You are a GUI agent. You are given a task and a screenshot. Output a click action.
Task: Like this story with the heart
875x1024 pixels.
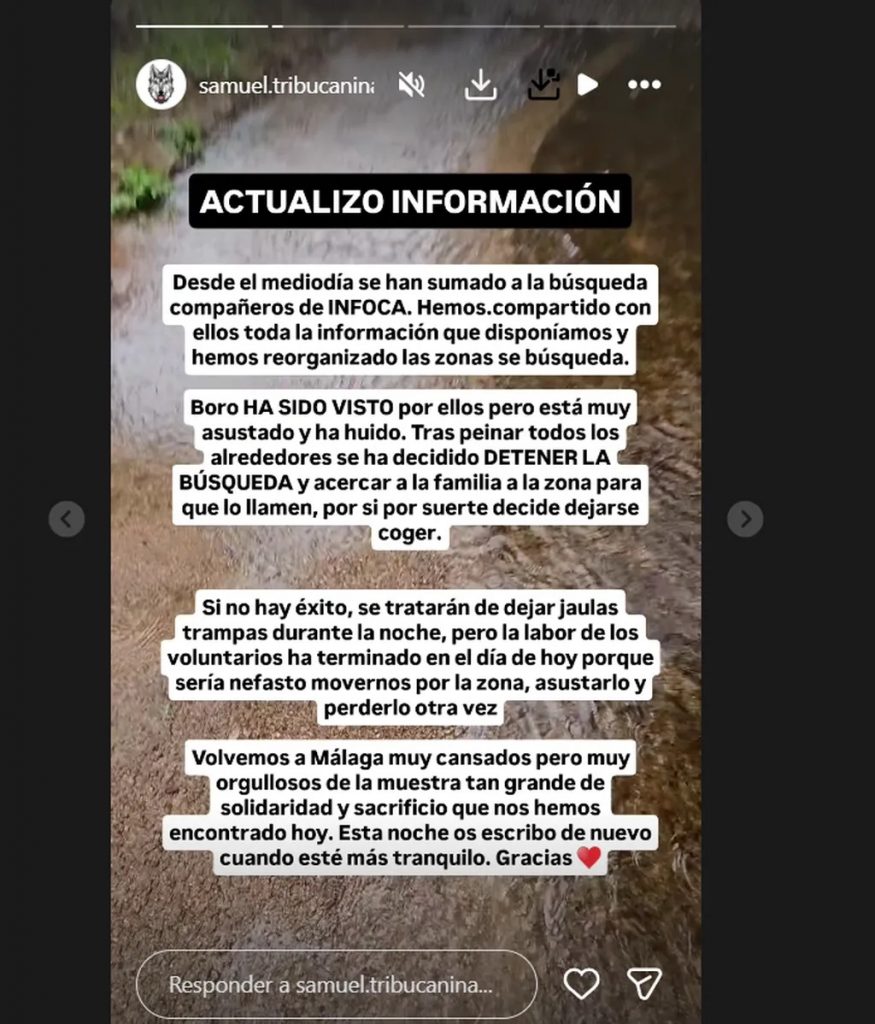pos(581,984)
